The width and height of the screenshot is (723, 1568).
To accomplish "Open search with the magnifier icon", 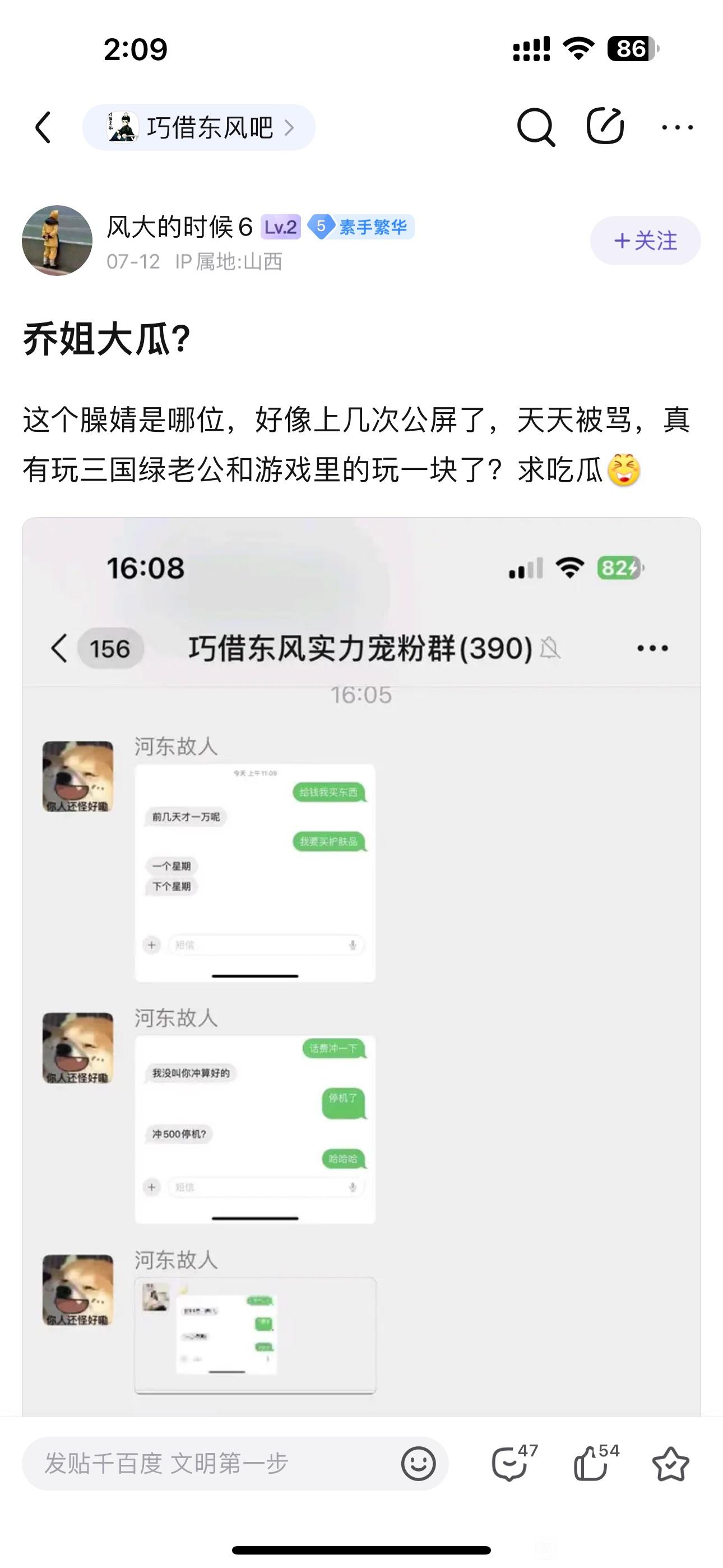I will click(x=536, y=127).
